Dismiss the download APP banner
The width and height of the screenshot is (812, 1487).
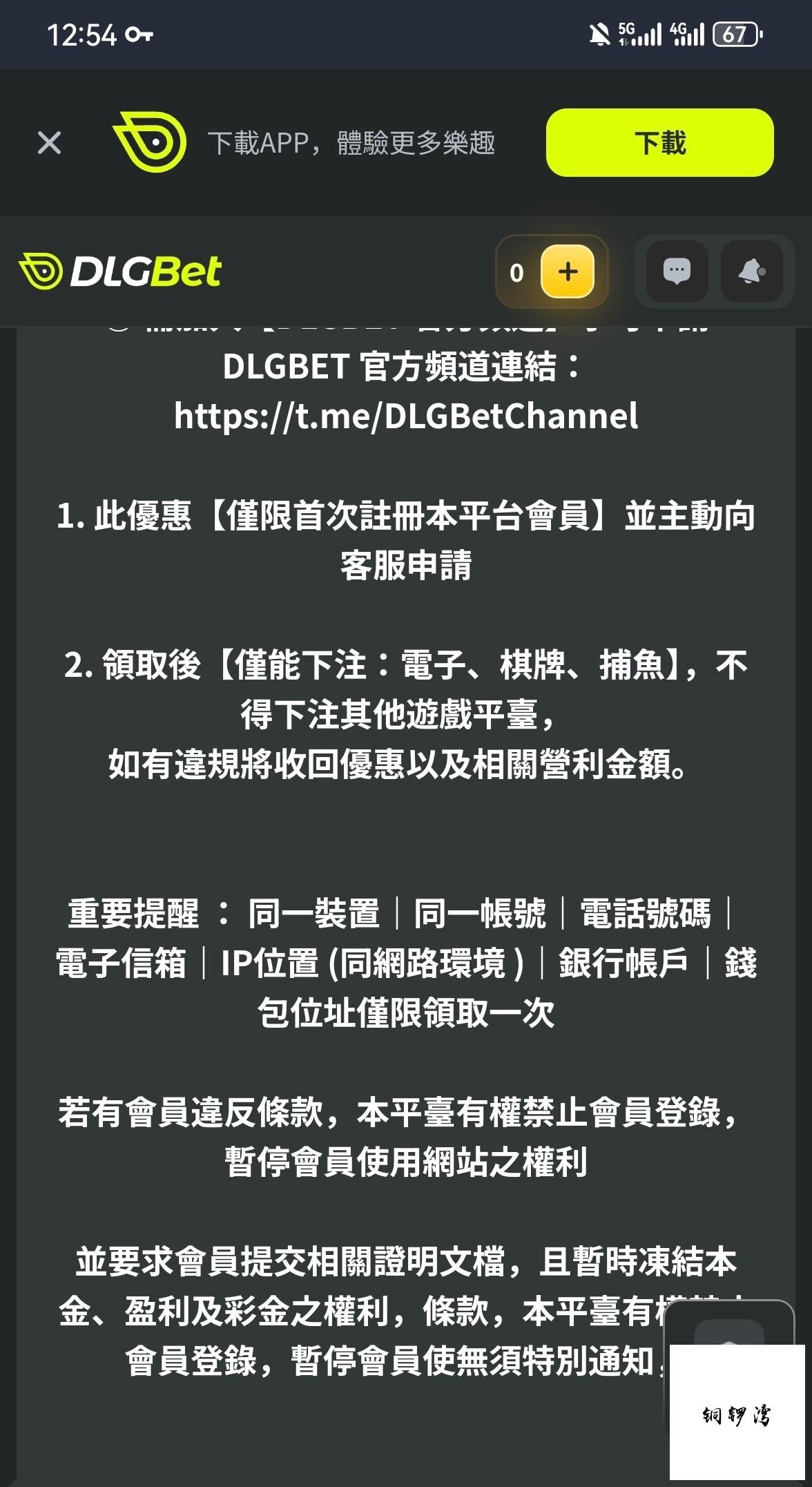[49, 143]
